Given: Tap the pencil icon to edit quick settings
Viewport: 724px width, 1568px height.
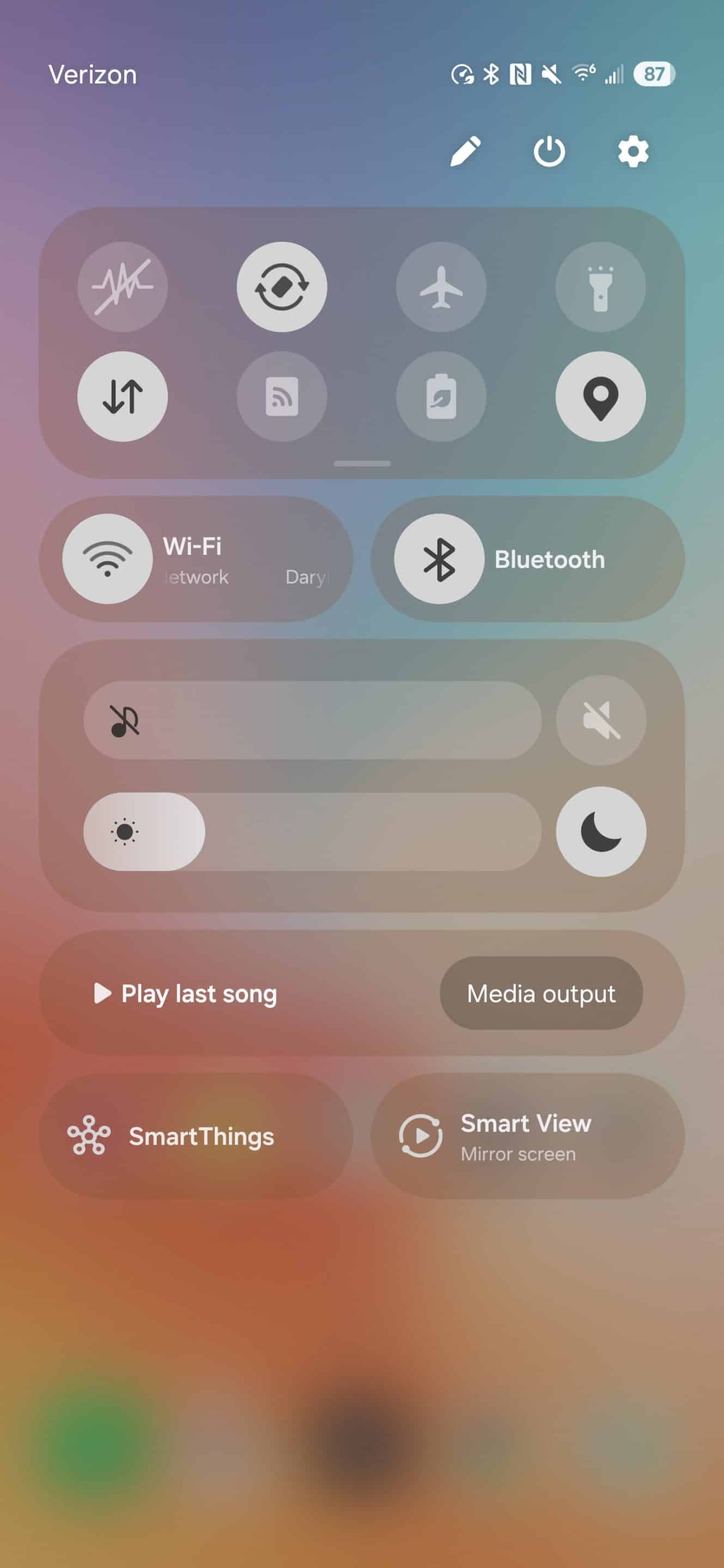Looking at the screenshot, I should (465, 151).
